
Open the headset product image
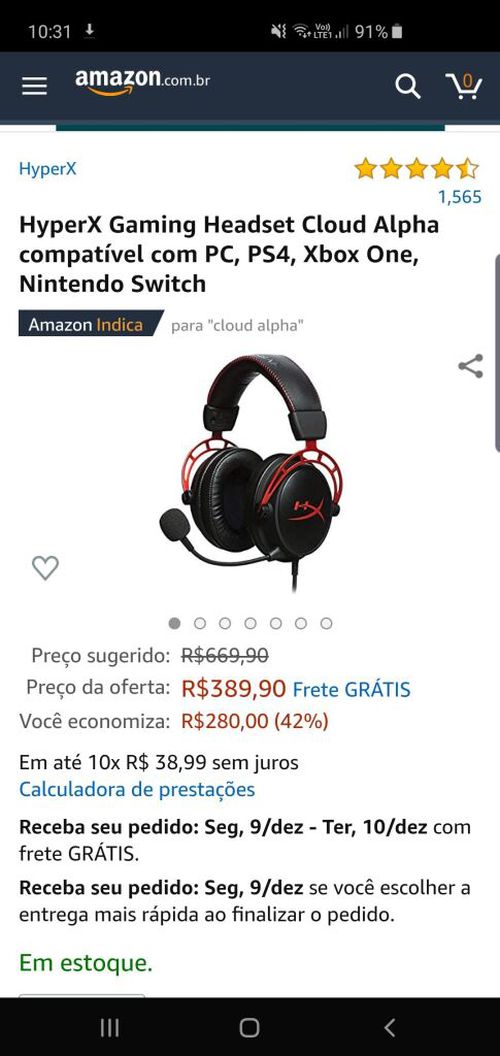(251, 473)
